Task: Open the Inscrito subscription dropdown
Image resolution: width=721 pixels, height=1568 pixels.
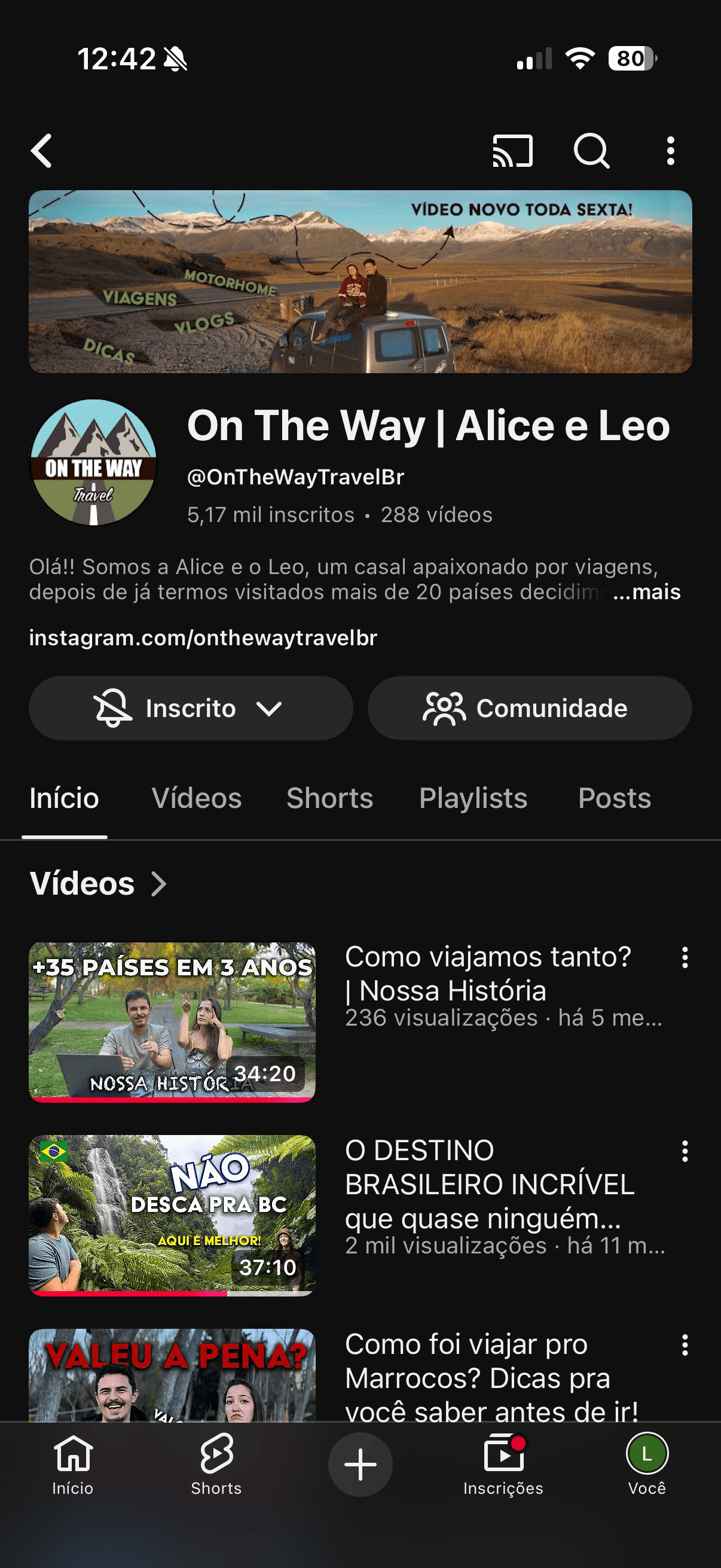Action: point(191,708)
